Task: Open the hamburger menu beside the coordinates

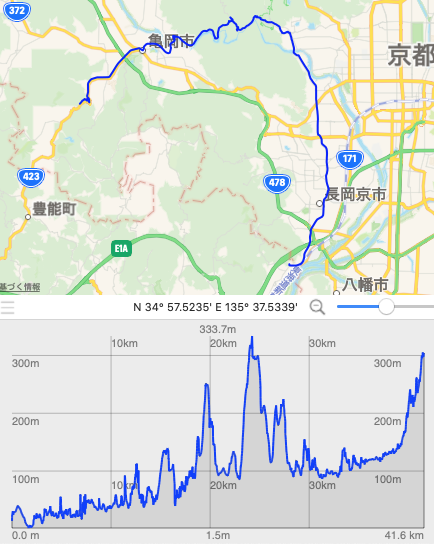Action: point(7,307)
